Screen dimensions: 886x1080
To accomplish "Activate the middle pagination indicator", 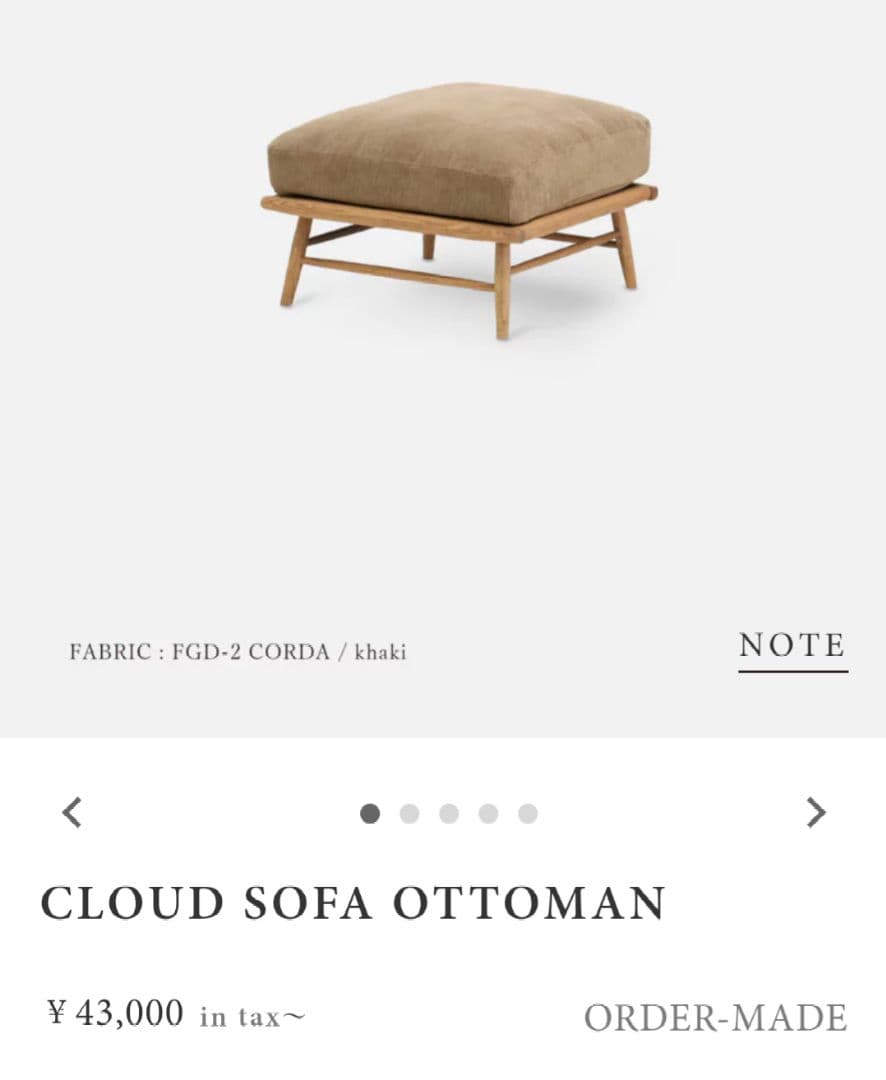I will (x=448, y=813).
